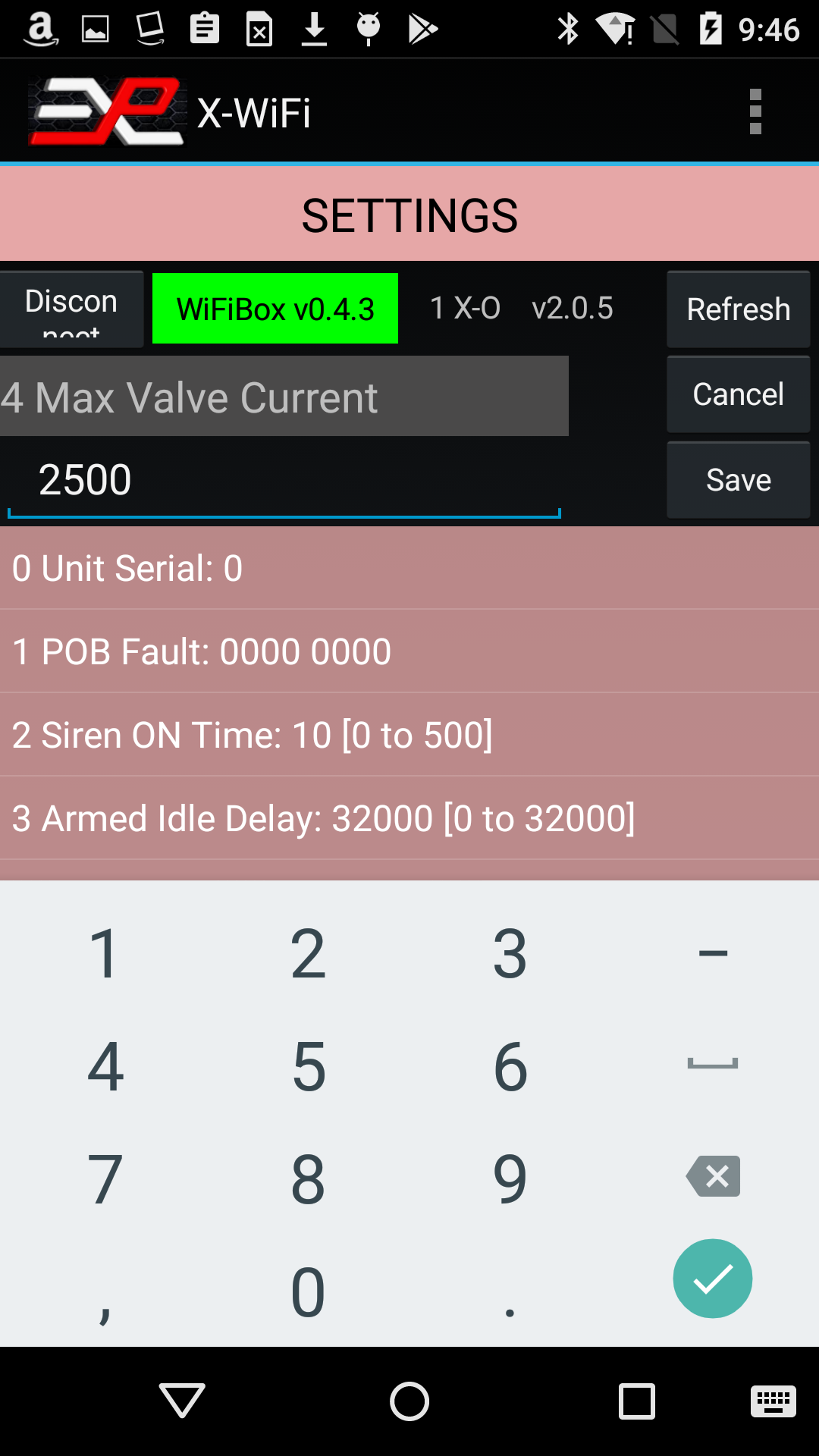Edit the Siren ON Time setting

coord(409,735)
